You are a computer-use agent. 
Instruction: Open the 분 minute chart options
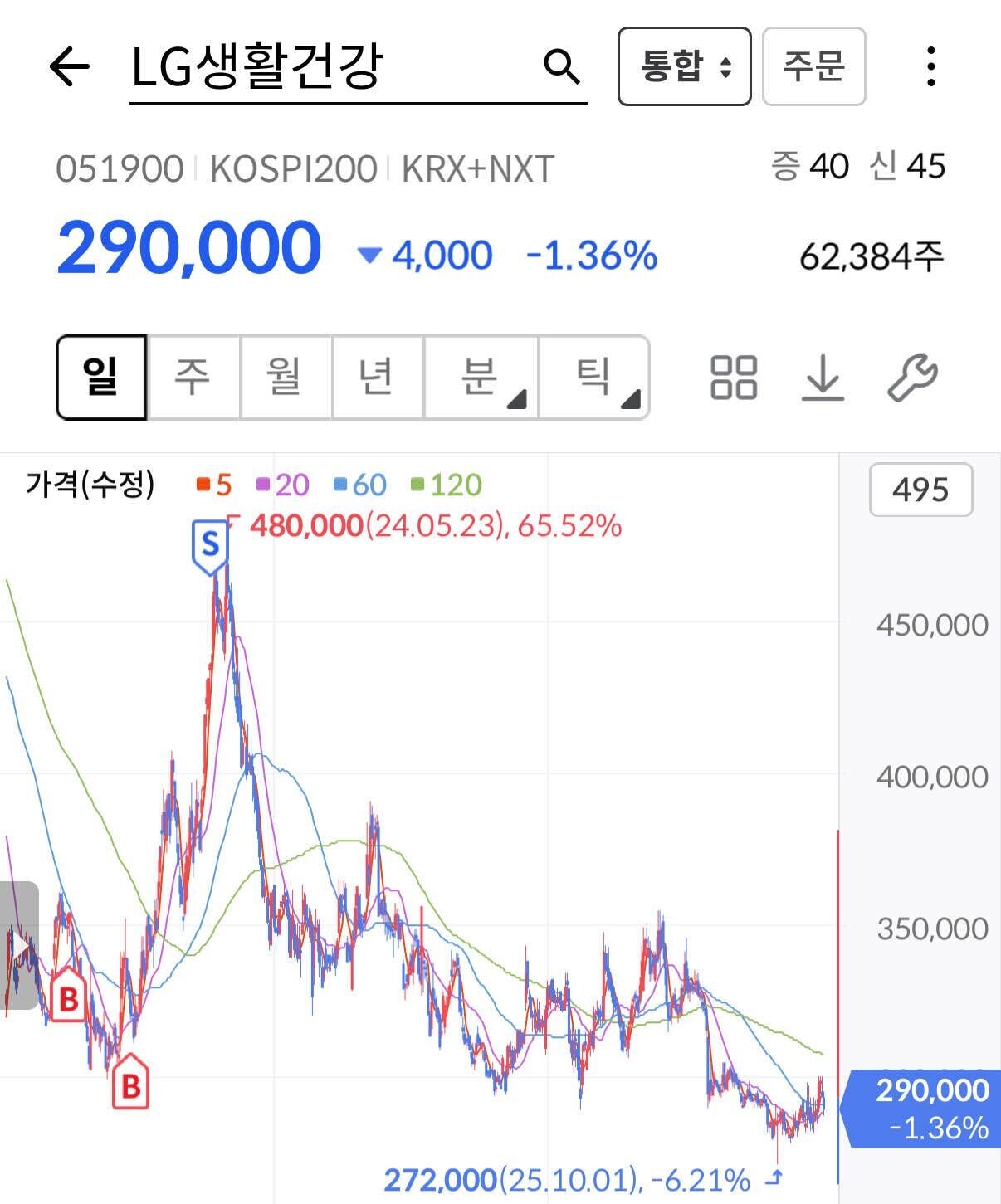[481, 378]
